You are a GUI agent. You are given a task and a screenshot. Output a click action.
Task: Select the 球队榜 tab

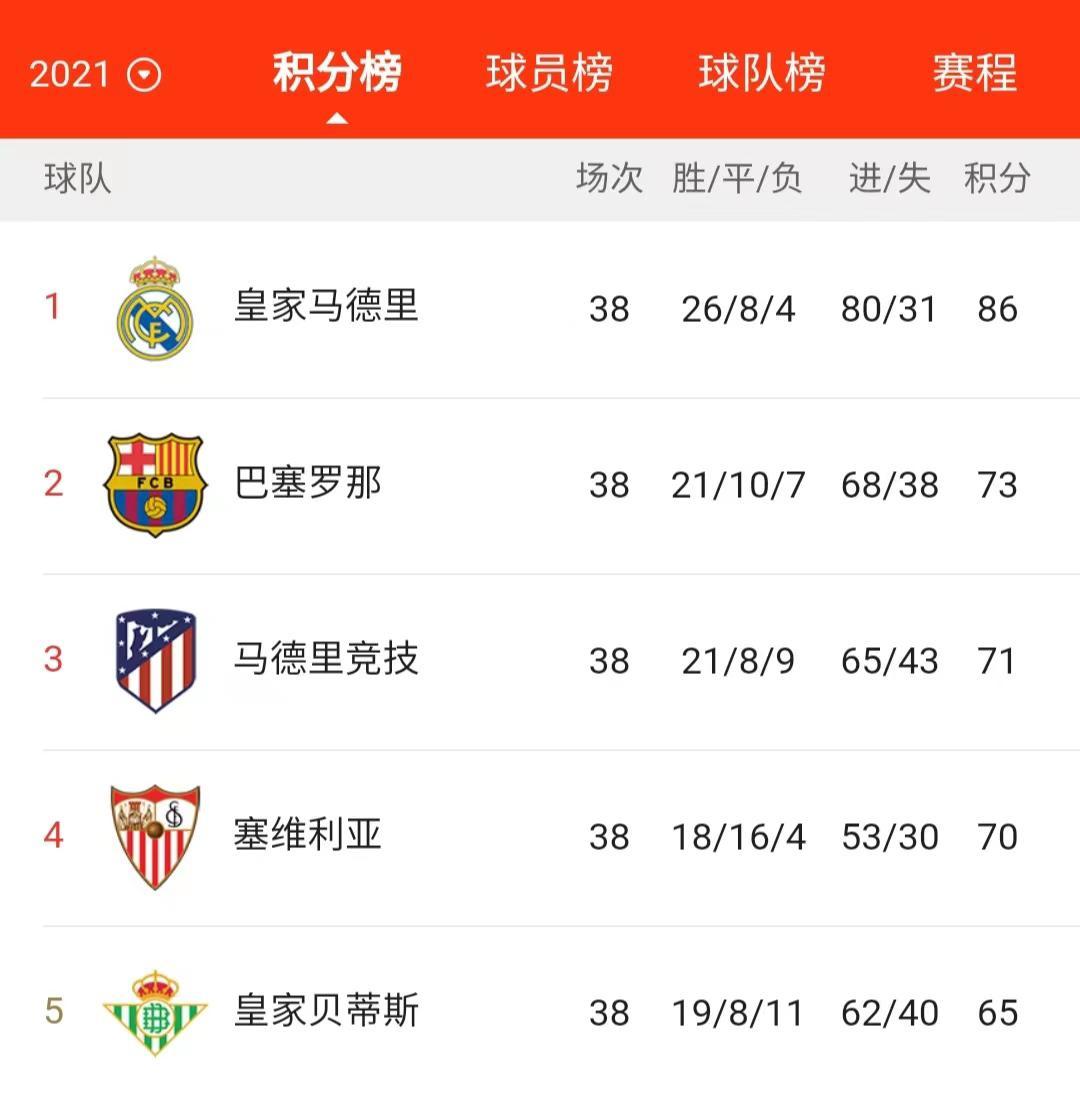tap(763, 72)
